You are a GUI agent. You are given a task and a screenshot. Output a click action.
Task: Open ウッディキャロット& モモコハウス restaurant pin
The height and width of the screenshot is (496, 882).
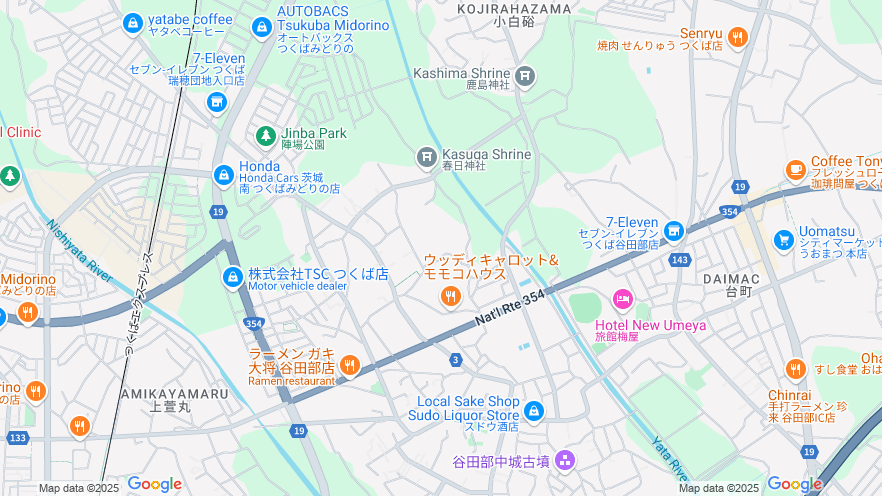tap(450, 295)
